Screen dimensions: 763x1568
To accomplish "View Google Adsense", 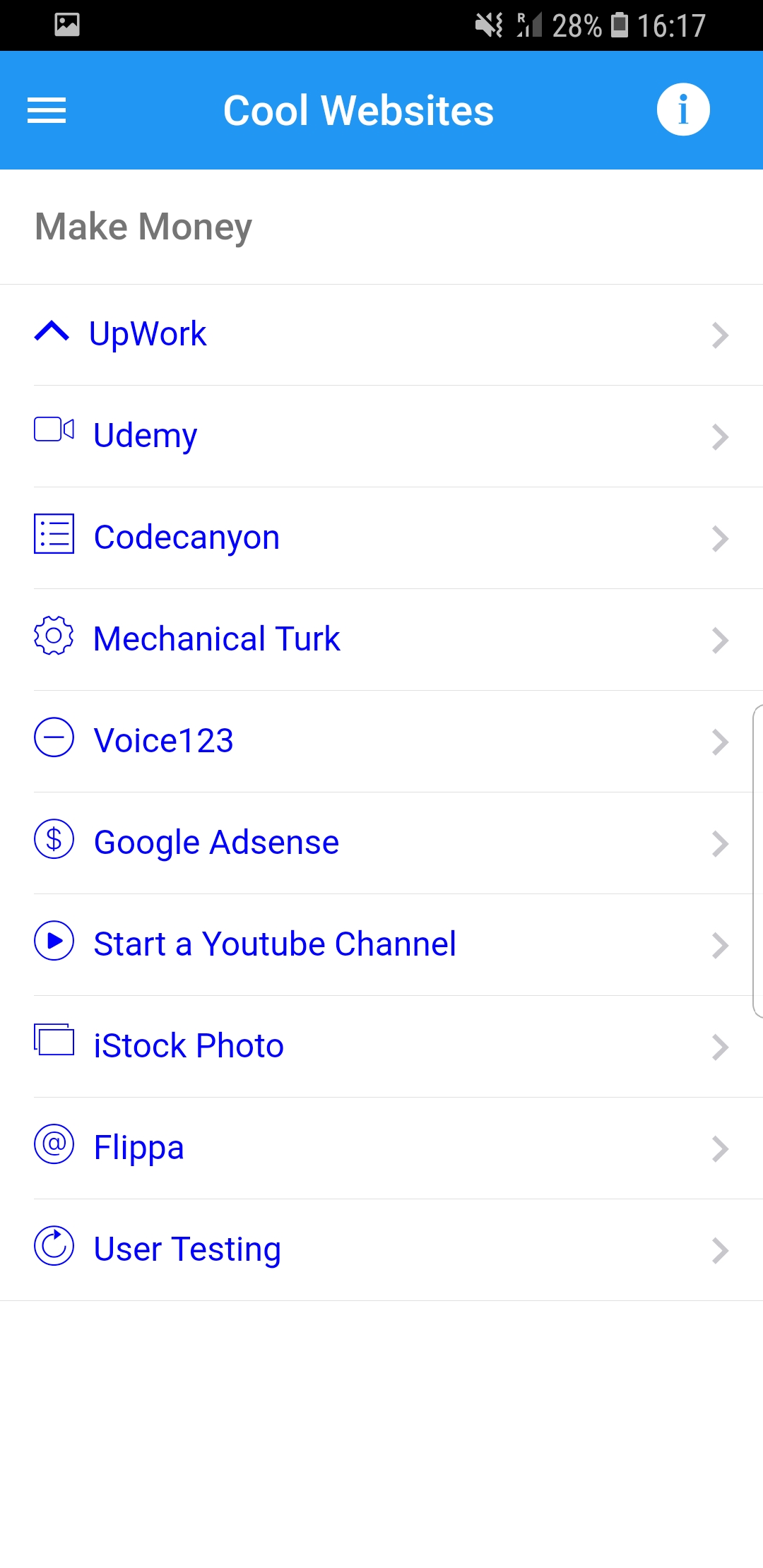I will pos(381,843).
